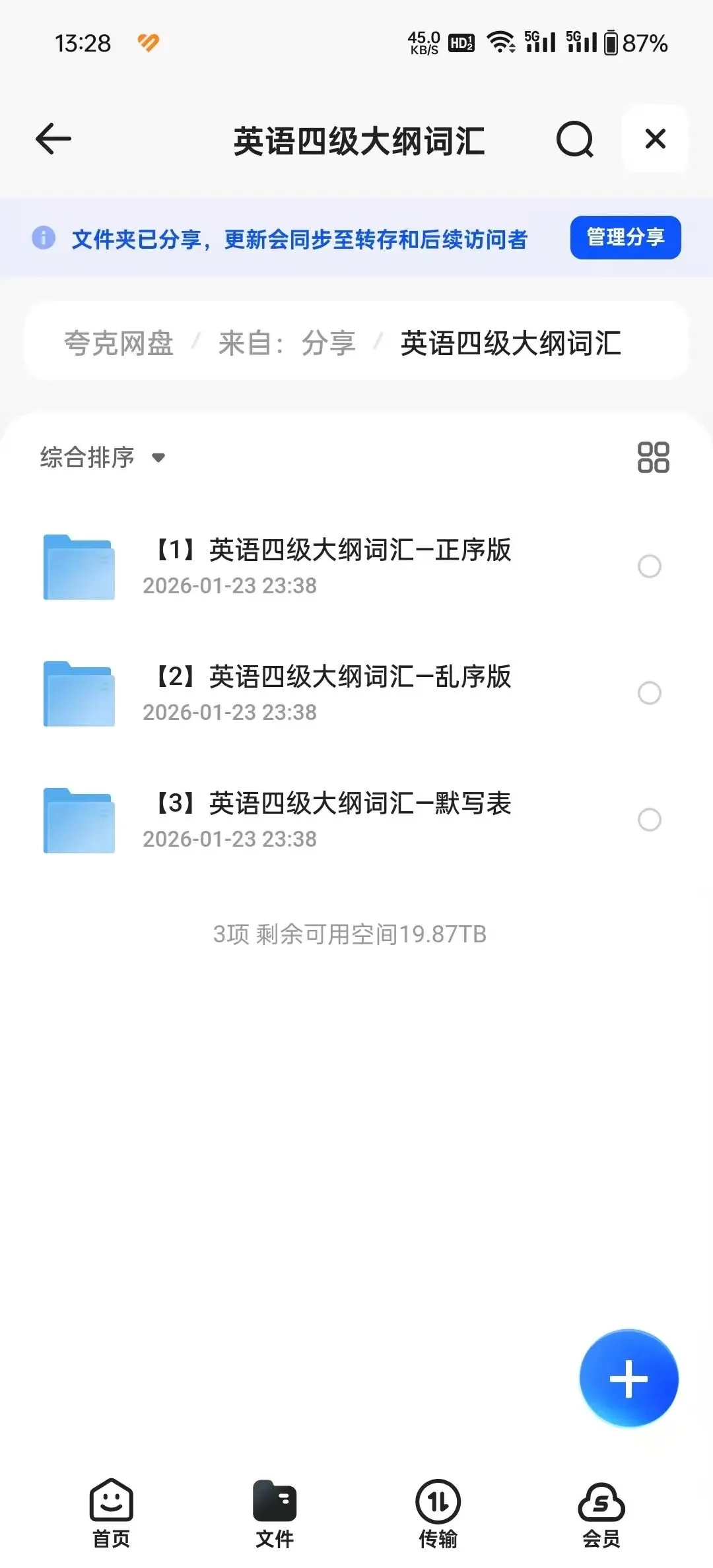This screenshot has height=1568, width=713.
Task: Go back with the top-left arrow
Action: (x=53, y=139)
